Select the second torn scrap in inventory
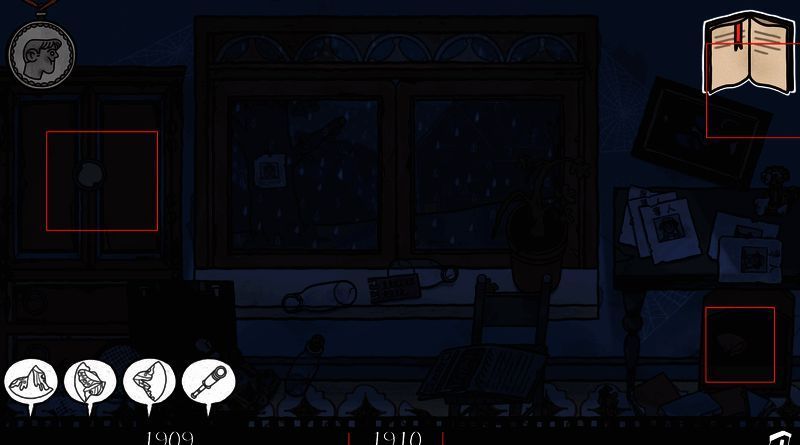Viewport: 800px width, 445px height. point(90,382)
